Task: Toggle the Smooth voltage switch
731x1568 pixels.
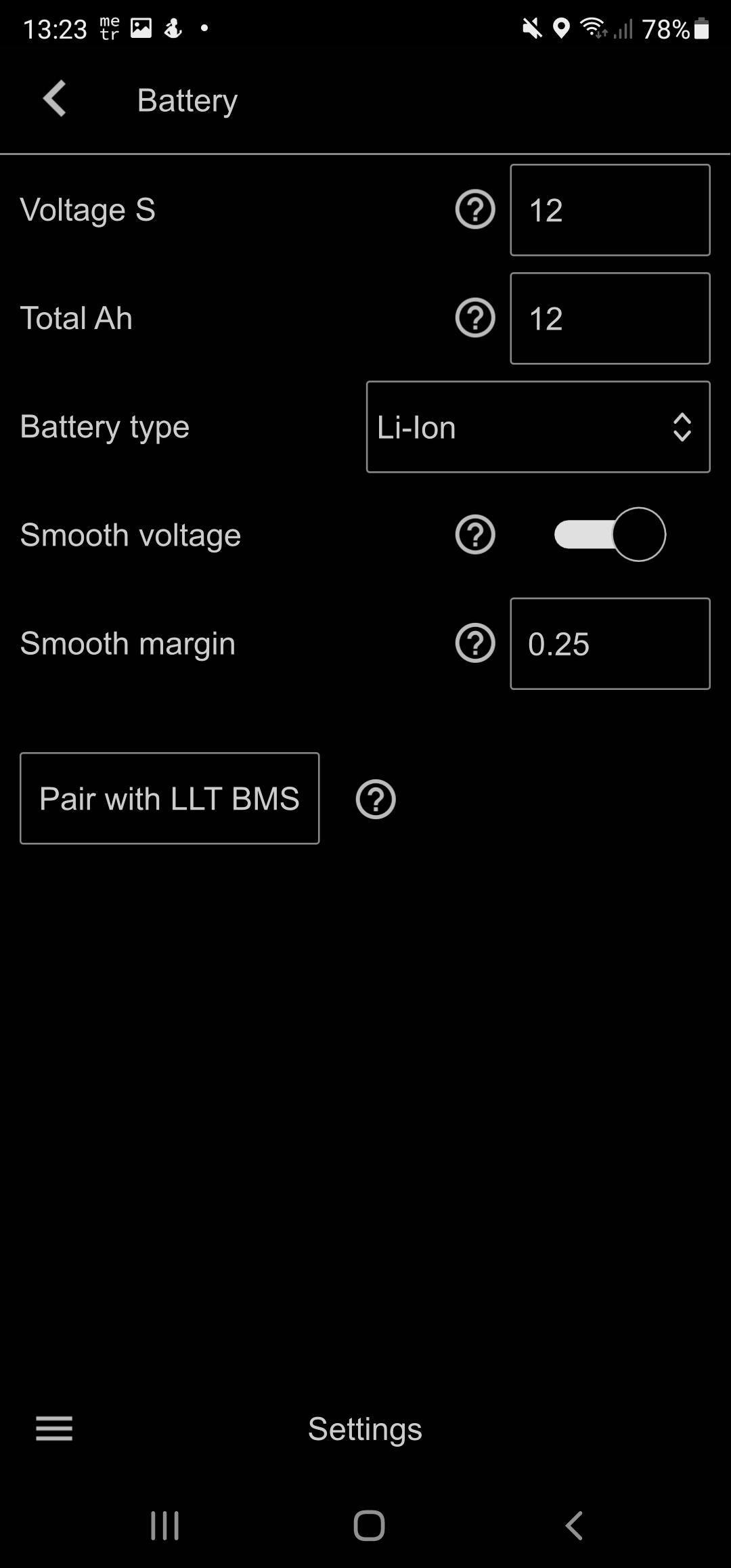Action: (610, 534)
